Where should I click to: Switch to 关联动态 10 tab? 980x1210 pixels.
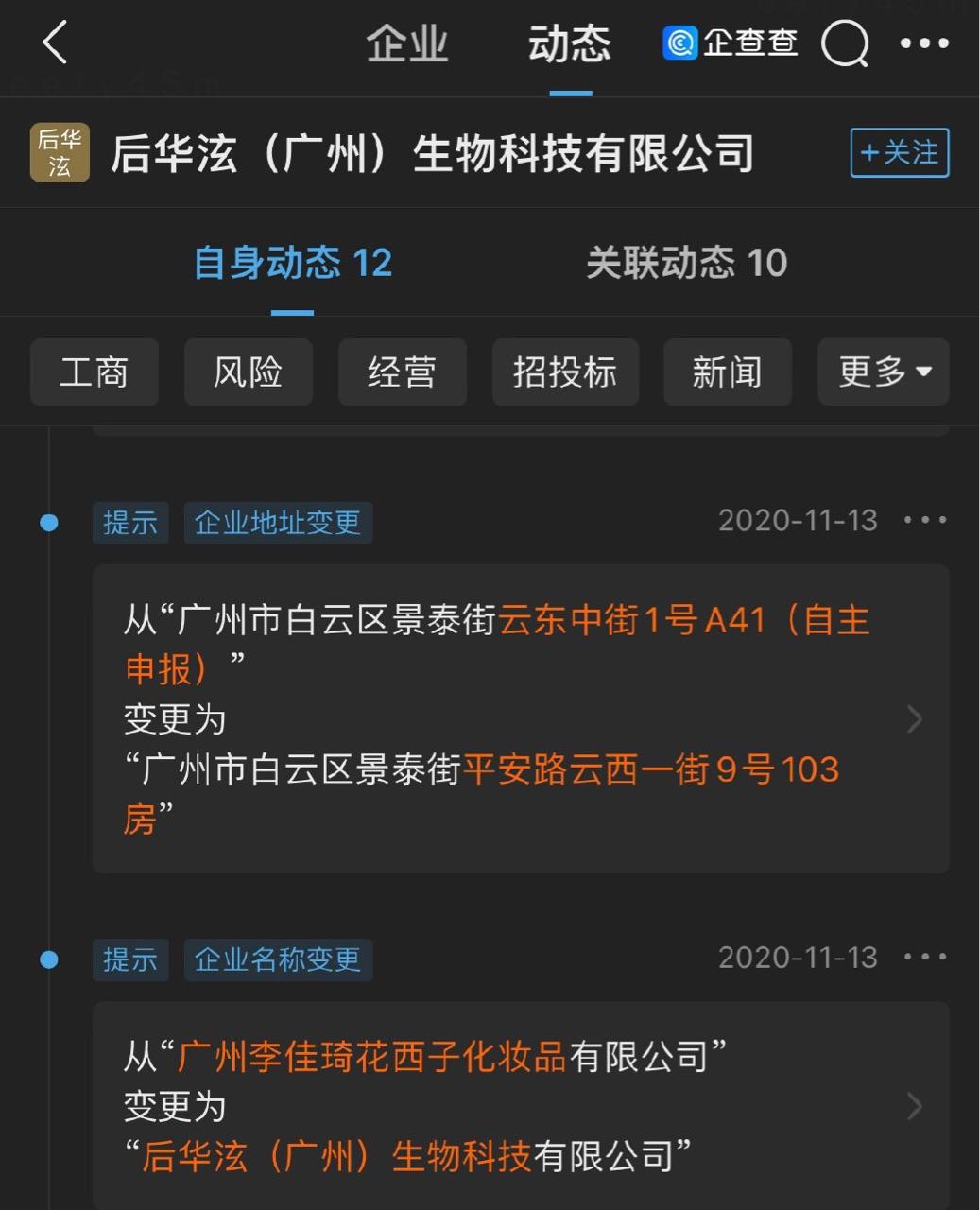coord(686,263)
